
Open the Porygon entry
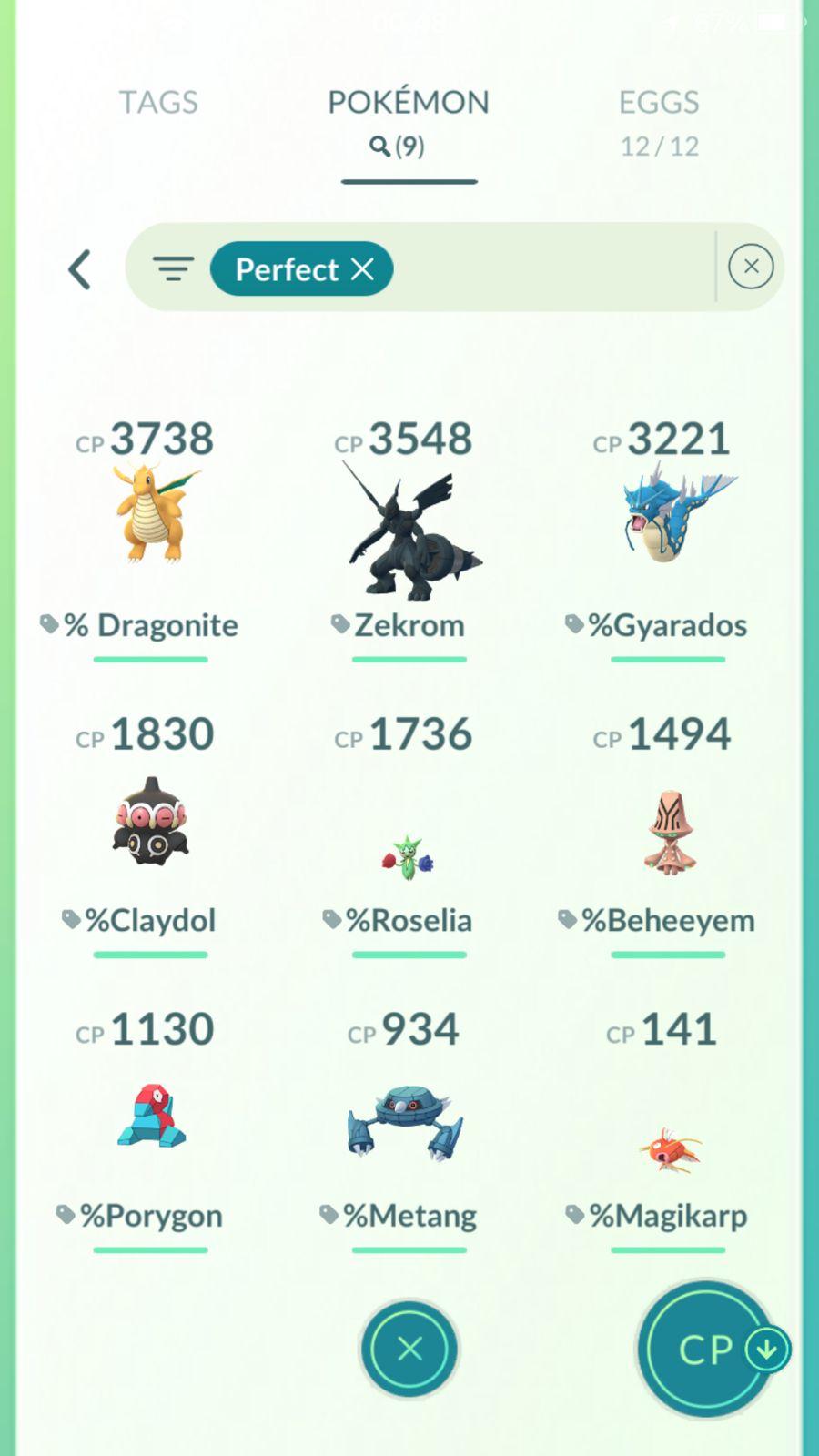coord(151,1117)
